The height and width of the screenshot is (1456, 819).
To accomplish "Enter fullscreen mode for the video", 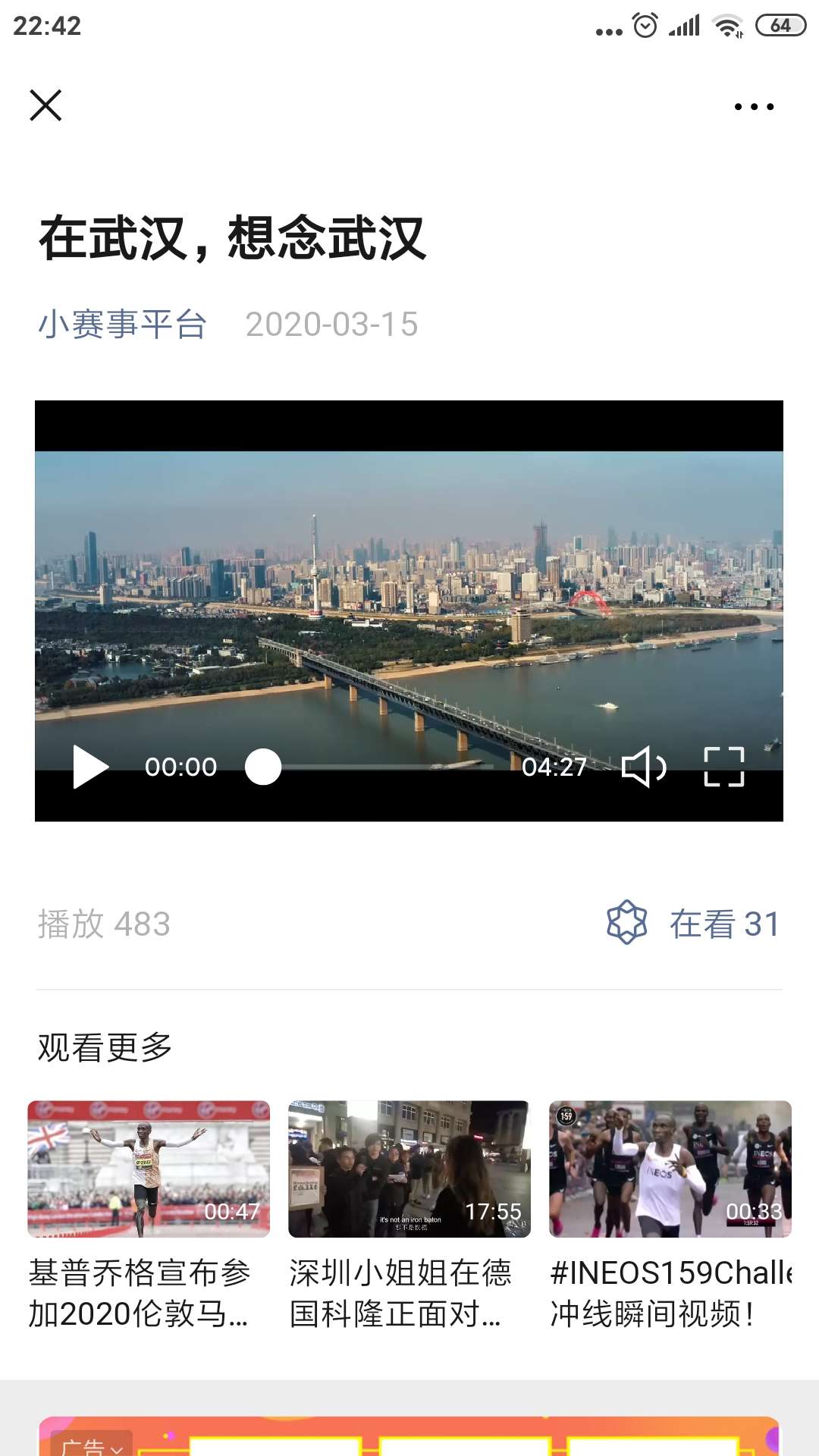I will pos(723,768).
